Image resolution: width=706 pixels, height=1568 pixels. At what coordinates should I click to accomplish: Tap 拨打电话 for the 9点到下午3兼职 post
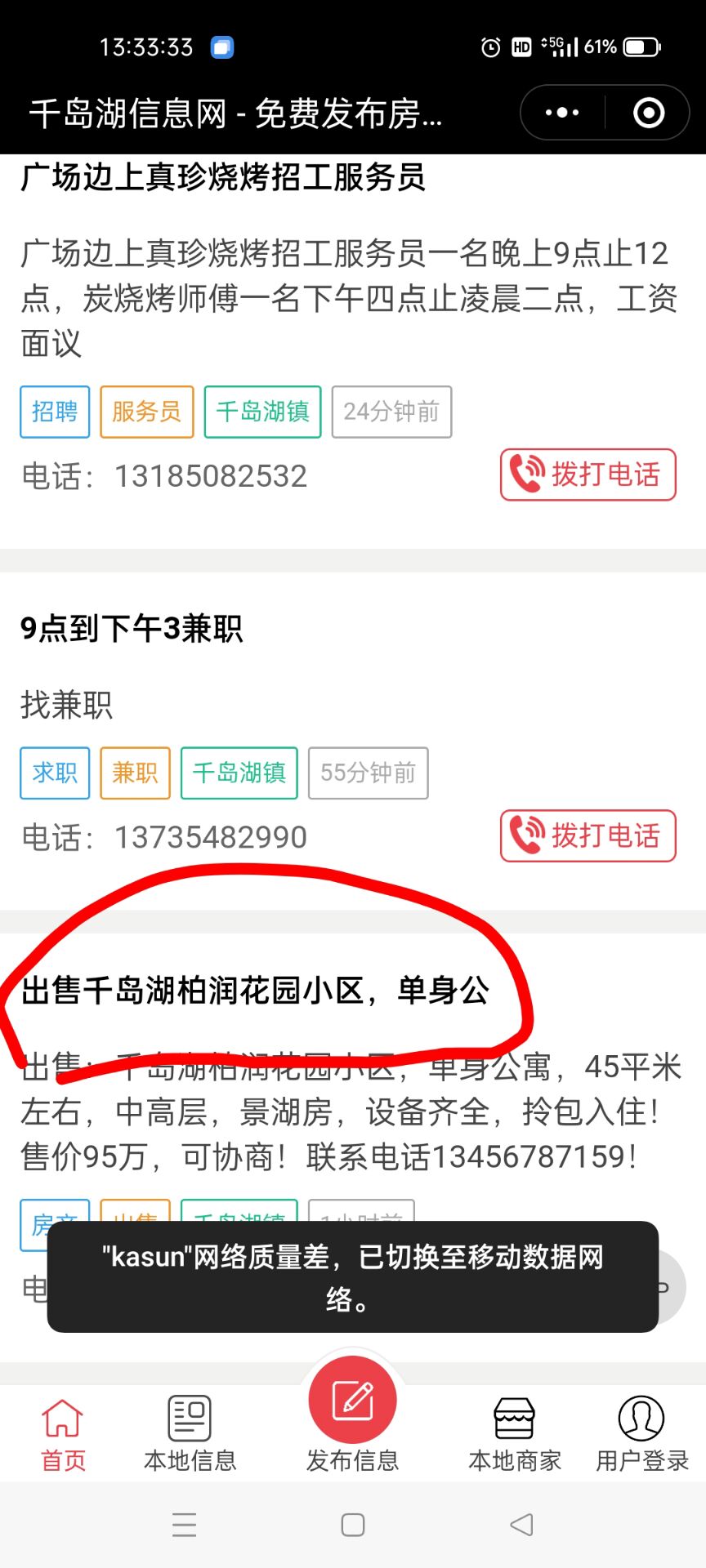point(588,835)
